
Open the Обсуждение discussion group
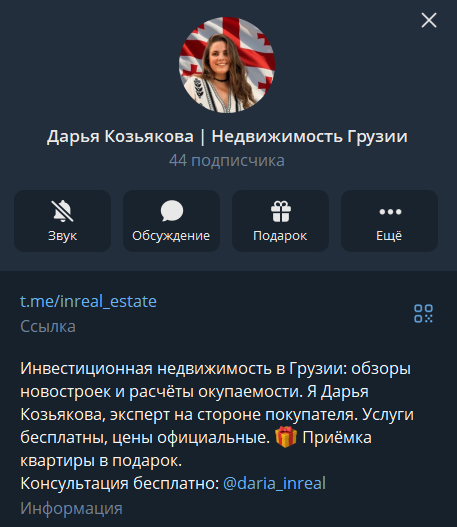[x=171, y=221]
